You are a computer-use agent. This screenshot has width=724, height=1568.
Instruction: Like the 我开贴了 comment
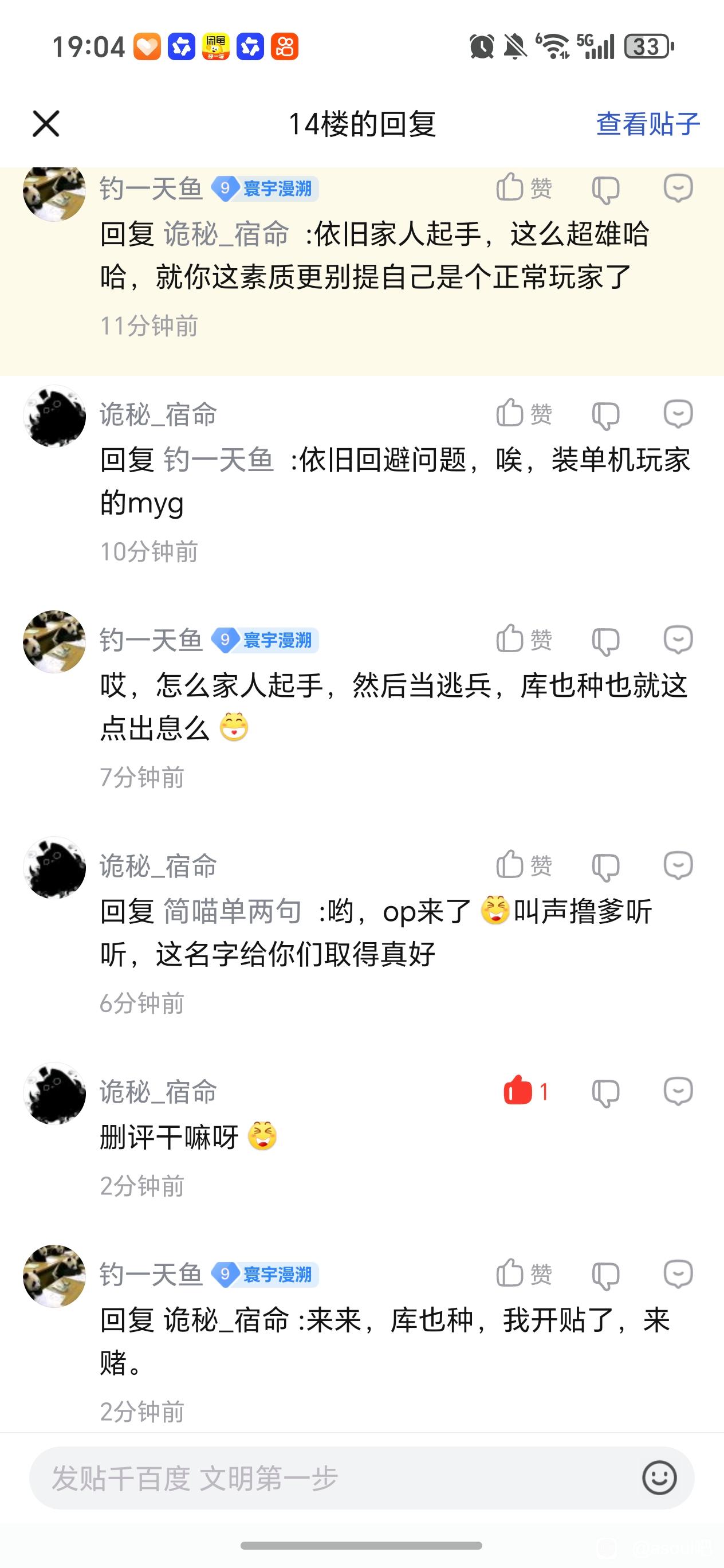pos(523,1273)
